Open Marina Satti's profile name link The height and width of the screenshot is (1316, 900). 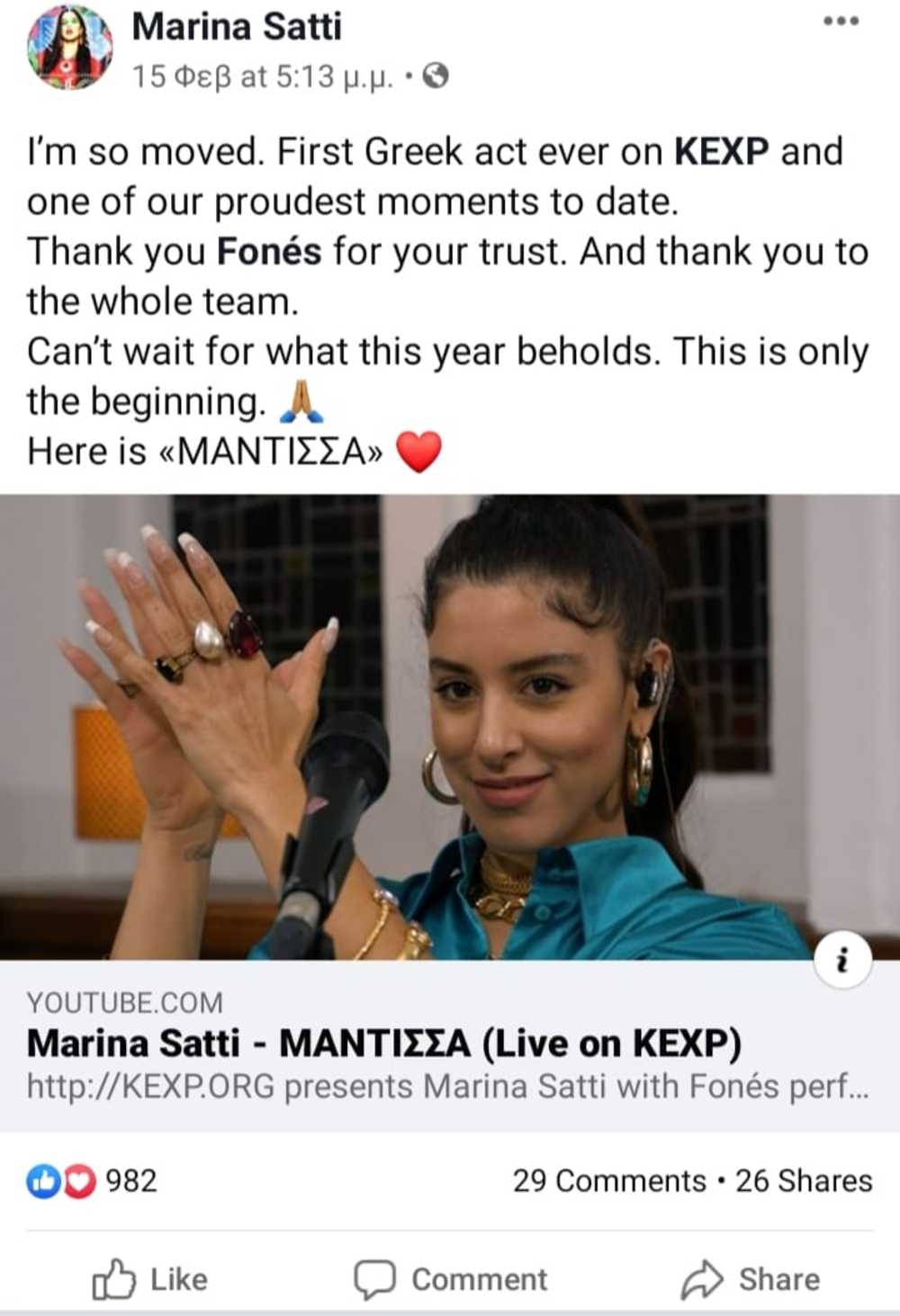click(237, 26)
